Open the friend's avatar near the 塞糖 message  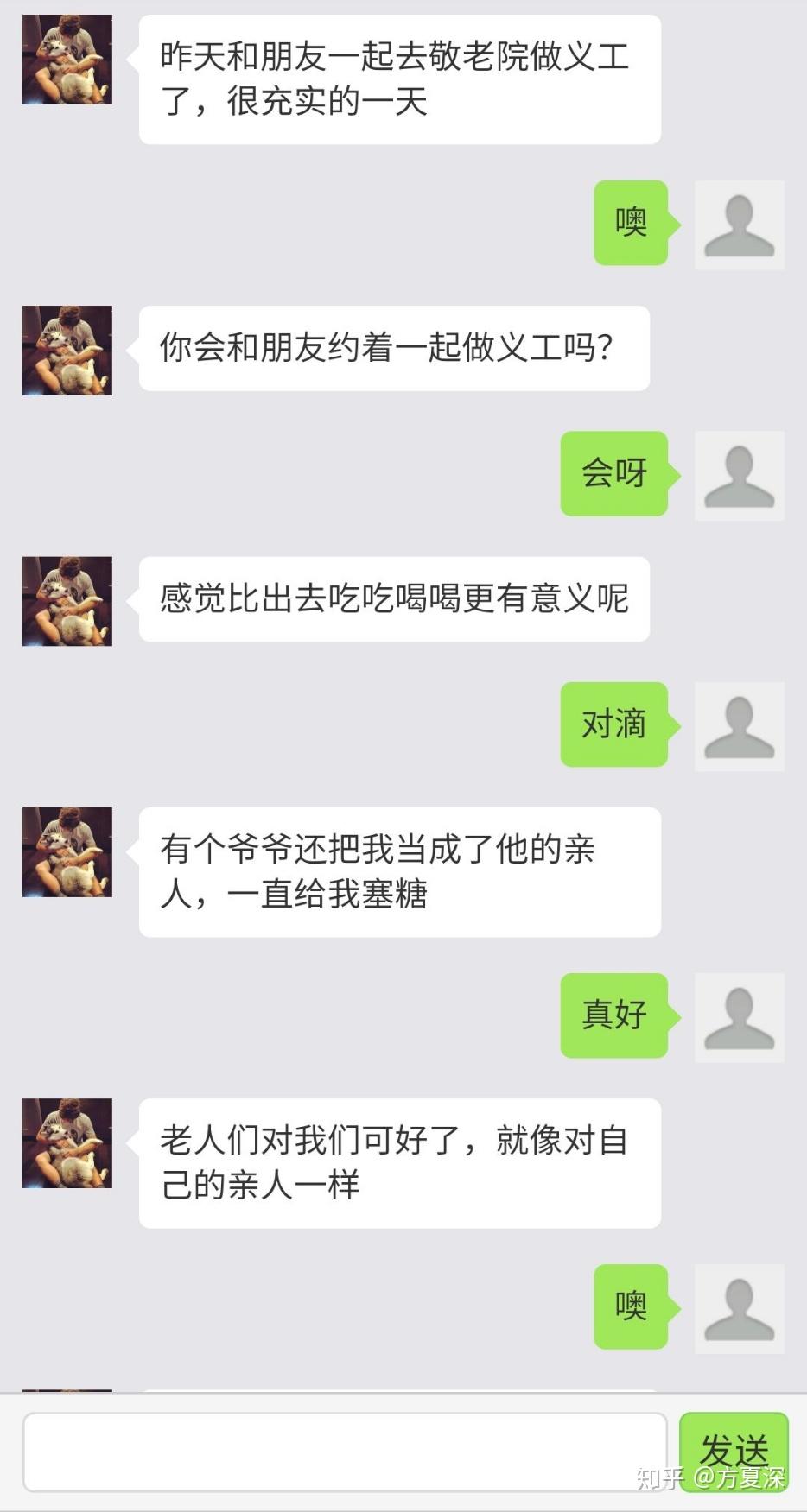click(66, 851)
